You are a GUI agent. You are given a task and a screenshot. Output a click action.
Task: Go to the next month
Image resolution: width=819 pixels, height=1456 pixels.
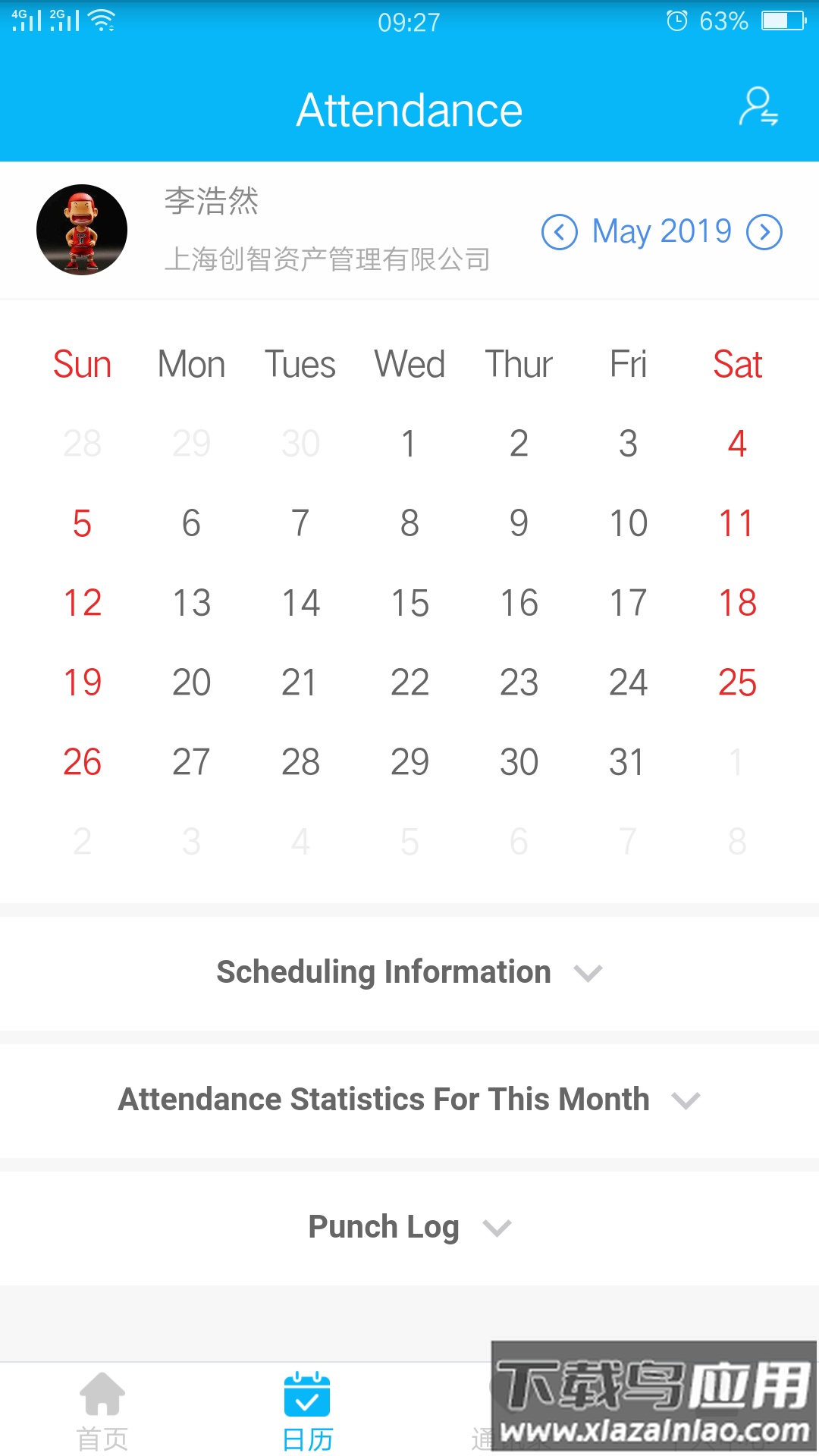764,232
